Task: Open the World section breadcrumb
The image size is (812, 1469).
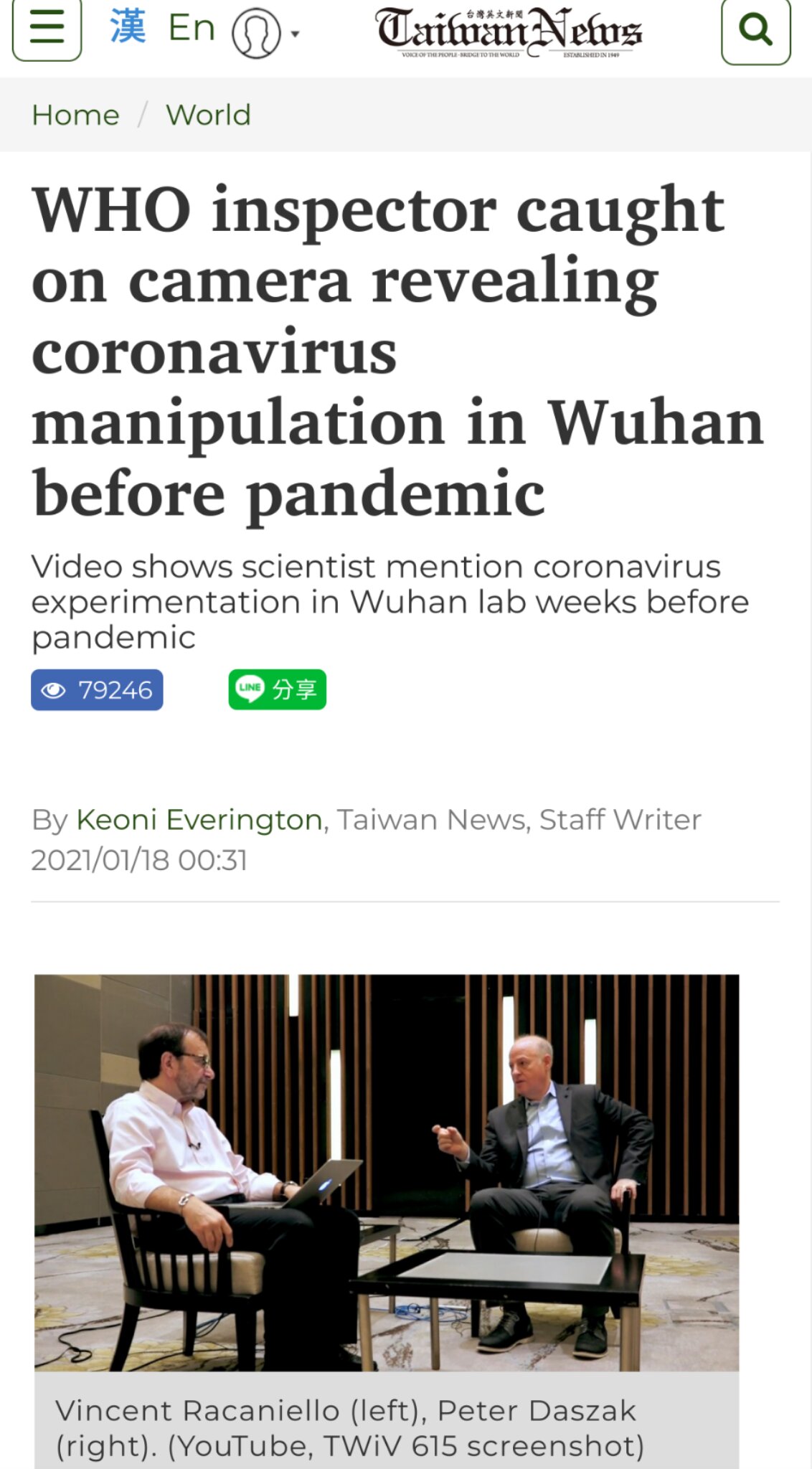Action: [x=208, y=115]
